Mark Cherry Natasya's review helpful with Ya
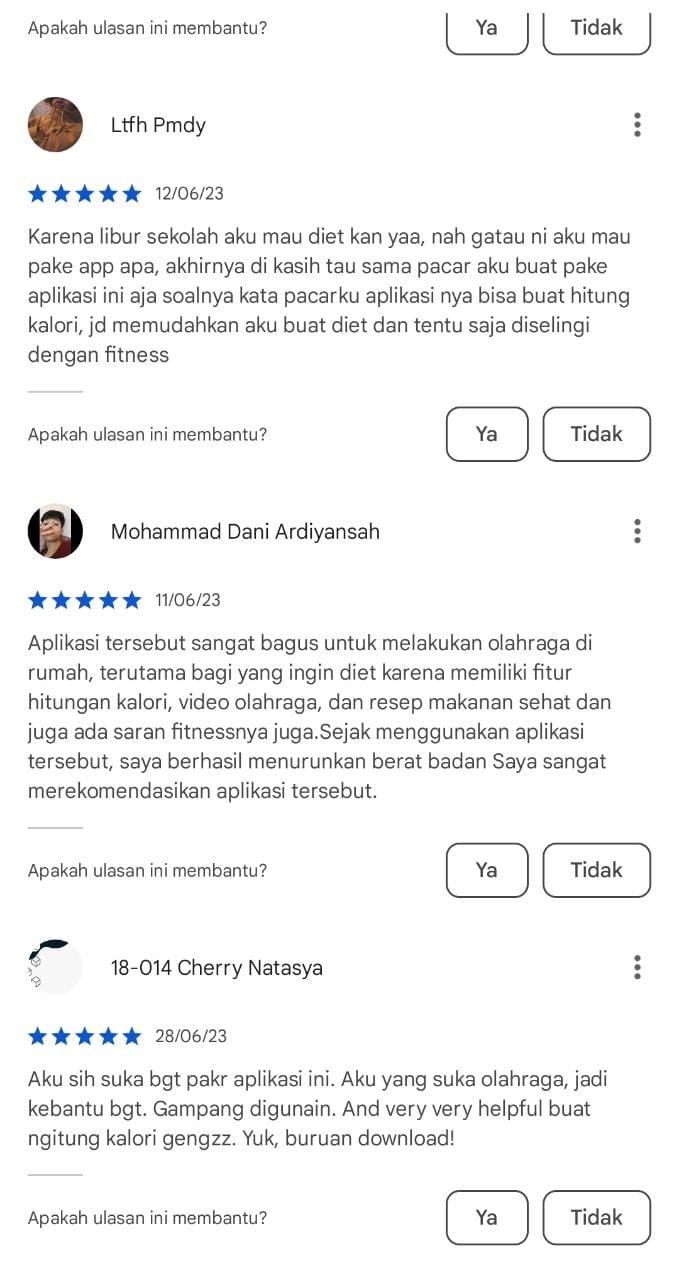This screenshot has width=679, height=1280. [486, 1217]
